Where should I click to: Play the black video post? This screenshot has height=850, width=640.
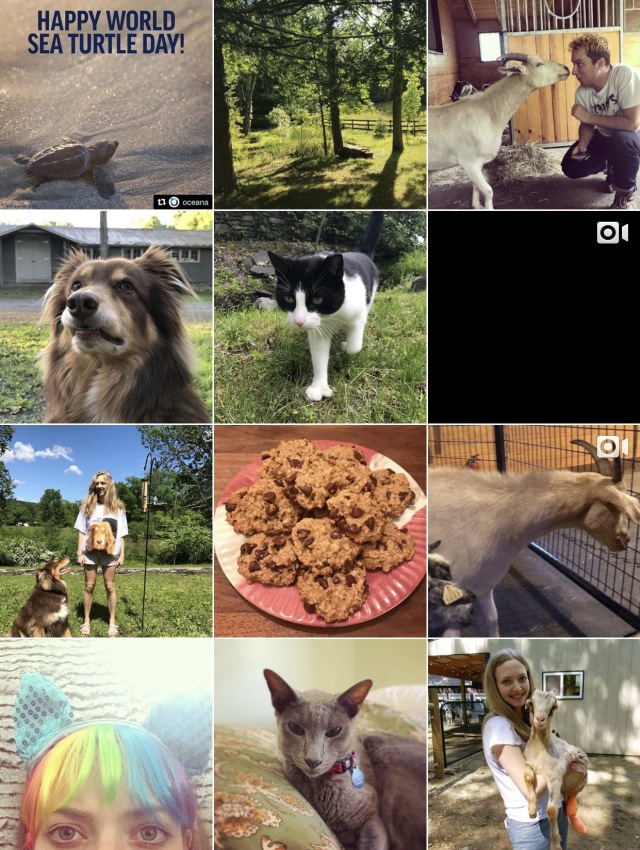coord(534,317)
